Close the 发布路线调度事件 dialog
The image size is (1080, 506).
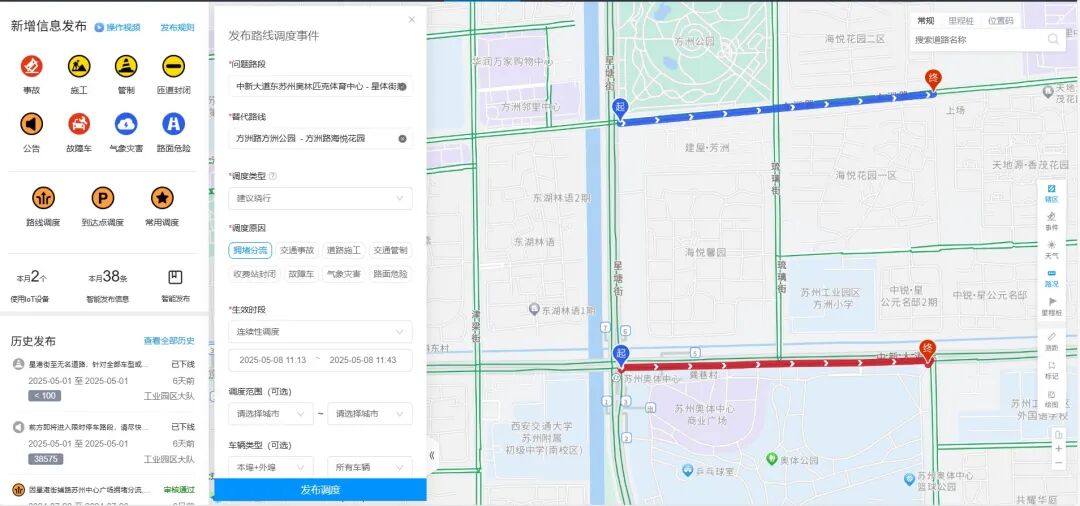pos(412,19)
